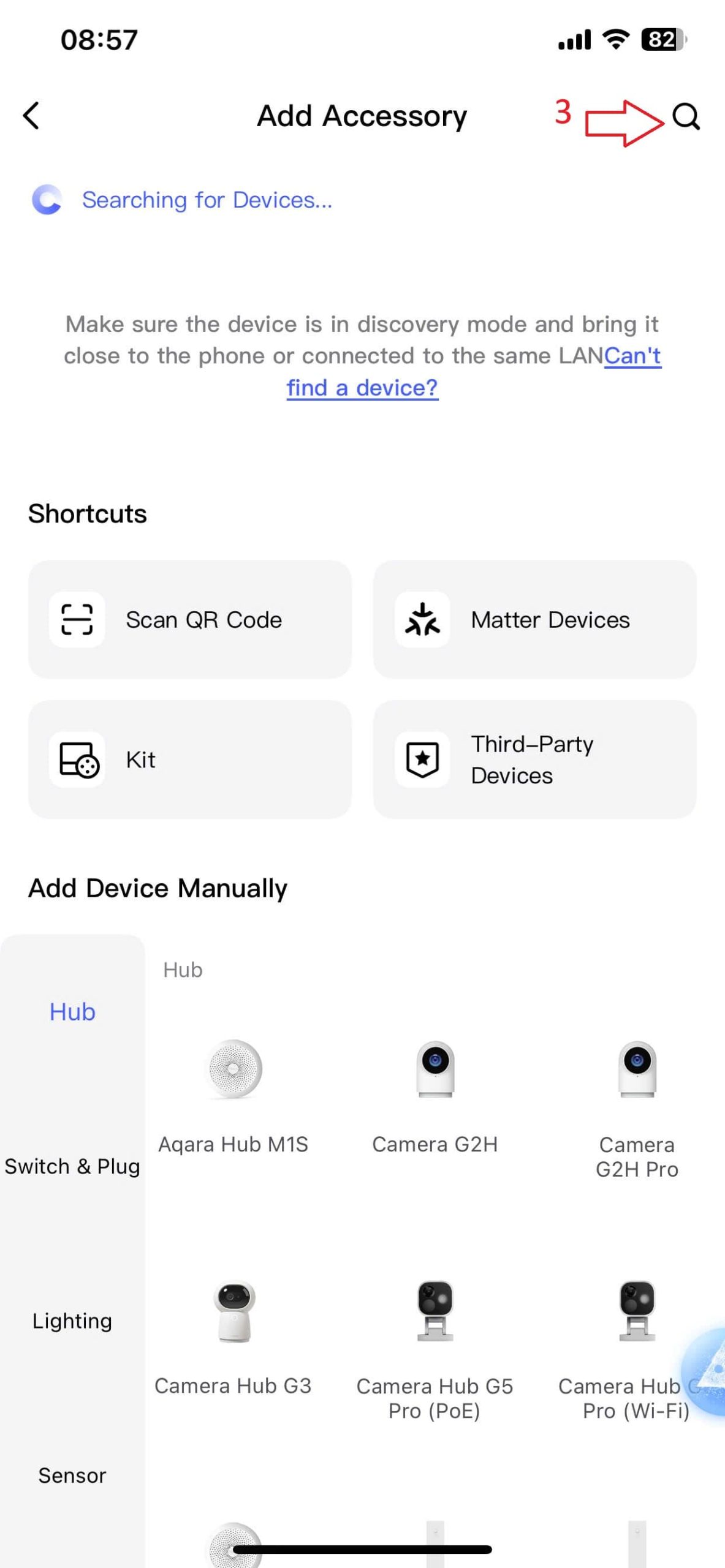This screenshot has width=725, height=1568.
Task: Switch to the Sensor category
Action: pos(72,1475)
